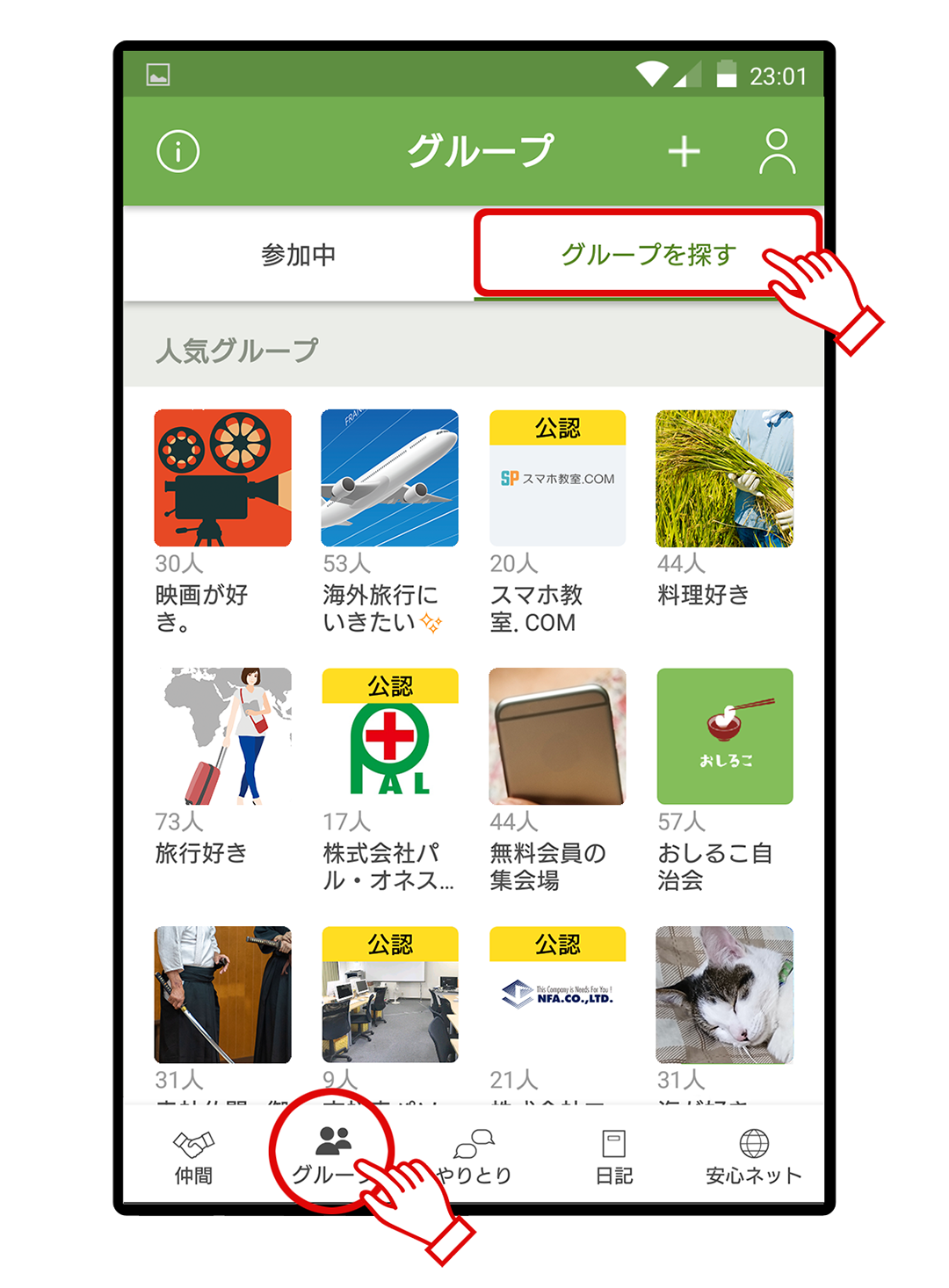Create a new group with the plus icon

684,152
